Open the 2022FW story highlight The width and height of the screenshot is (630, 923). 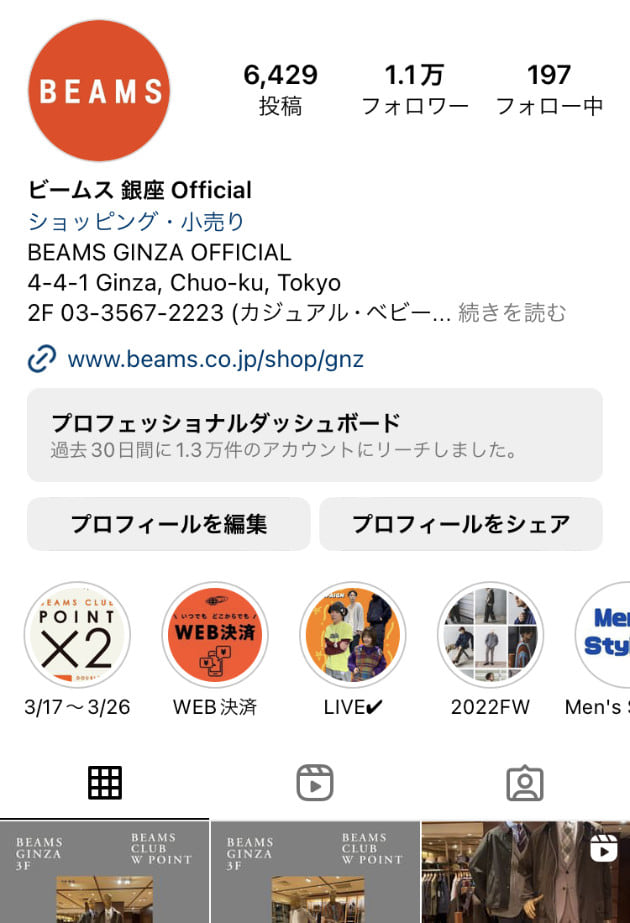coord(490,636)
